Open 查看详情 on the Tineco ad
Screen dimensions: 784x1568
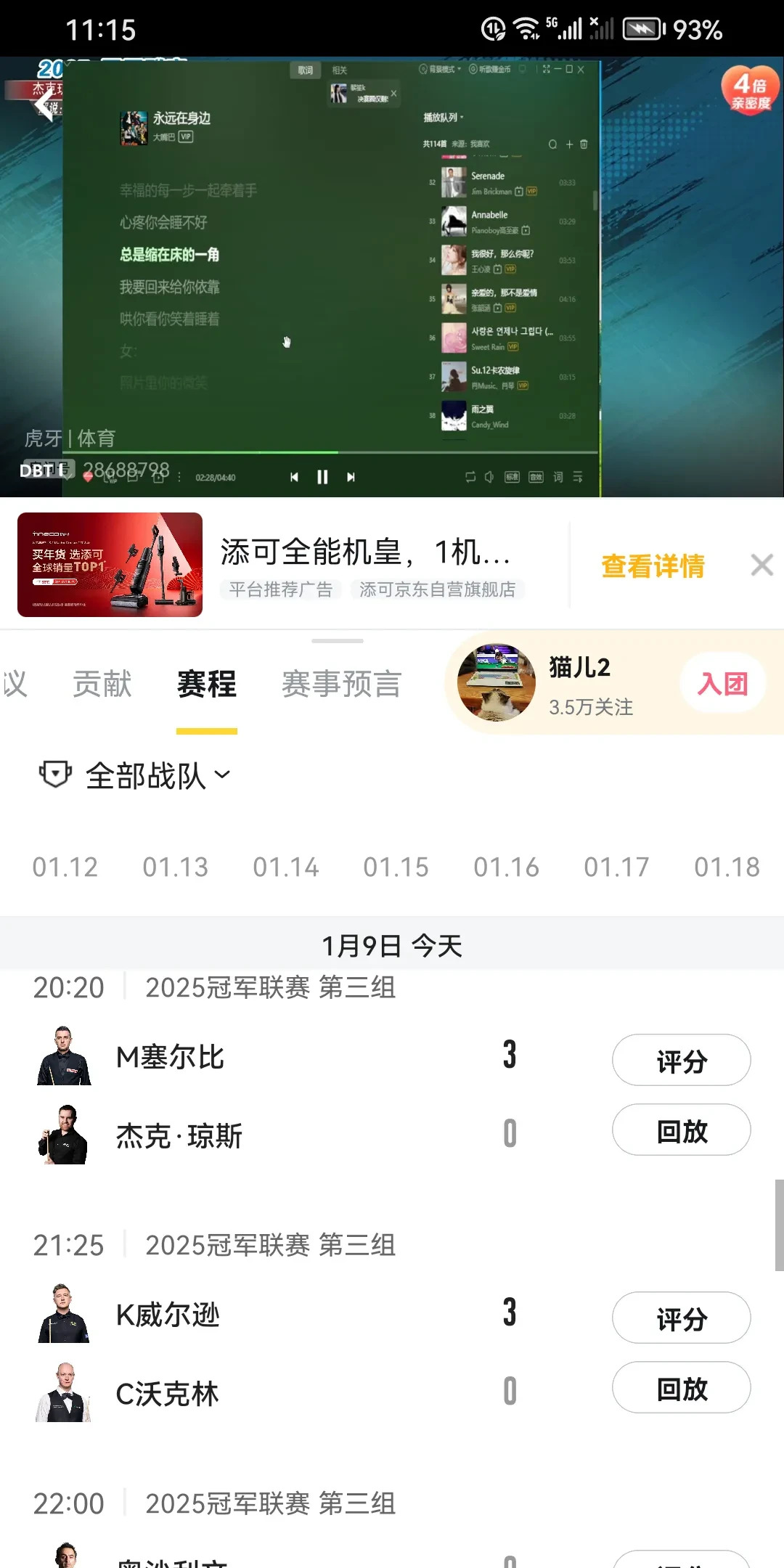pos(653,567)
